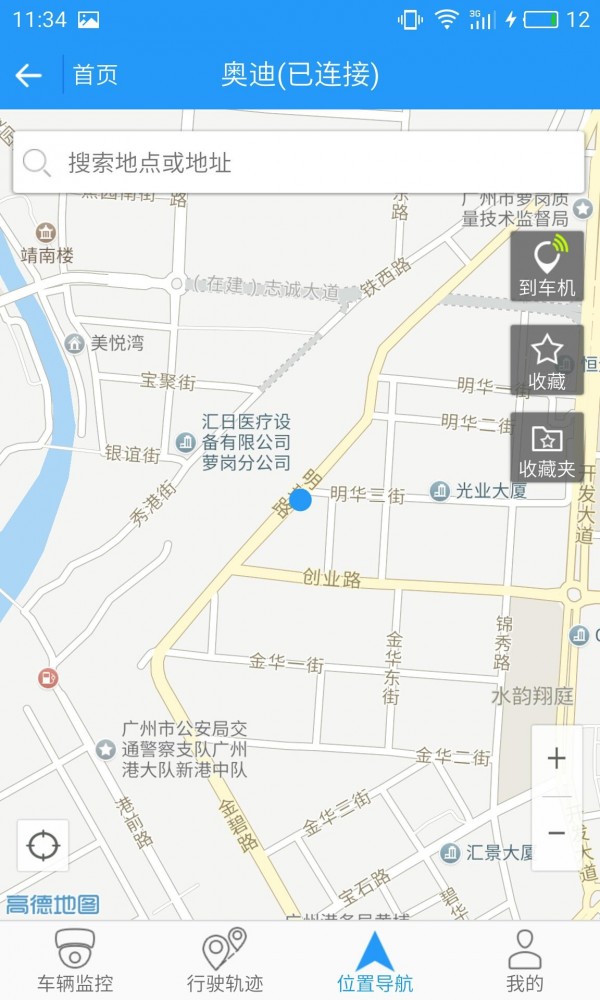This screenshot has width=600, height=1000.
Task: Open the 首页 home link
Action: click(x=96, y=75)
